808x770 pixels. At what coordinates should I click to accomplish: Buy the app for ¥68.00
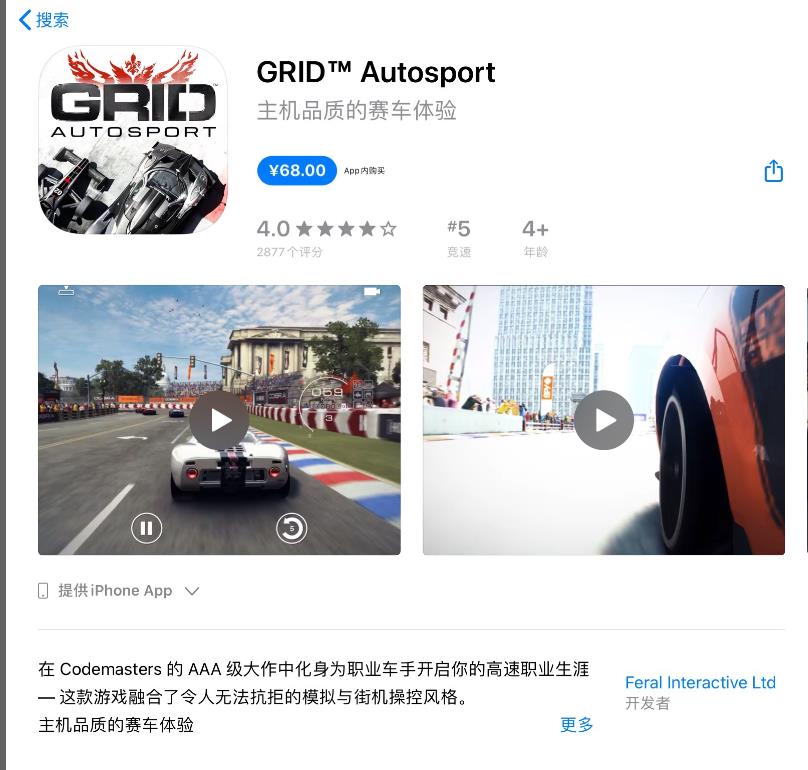[x=296, y=171]
